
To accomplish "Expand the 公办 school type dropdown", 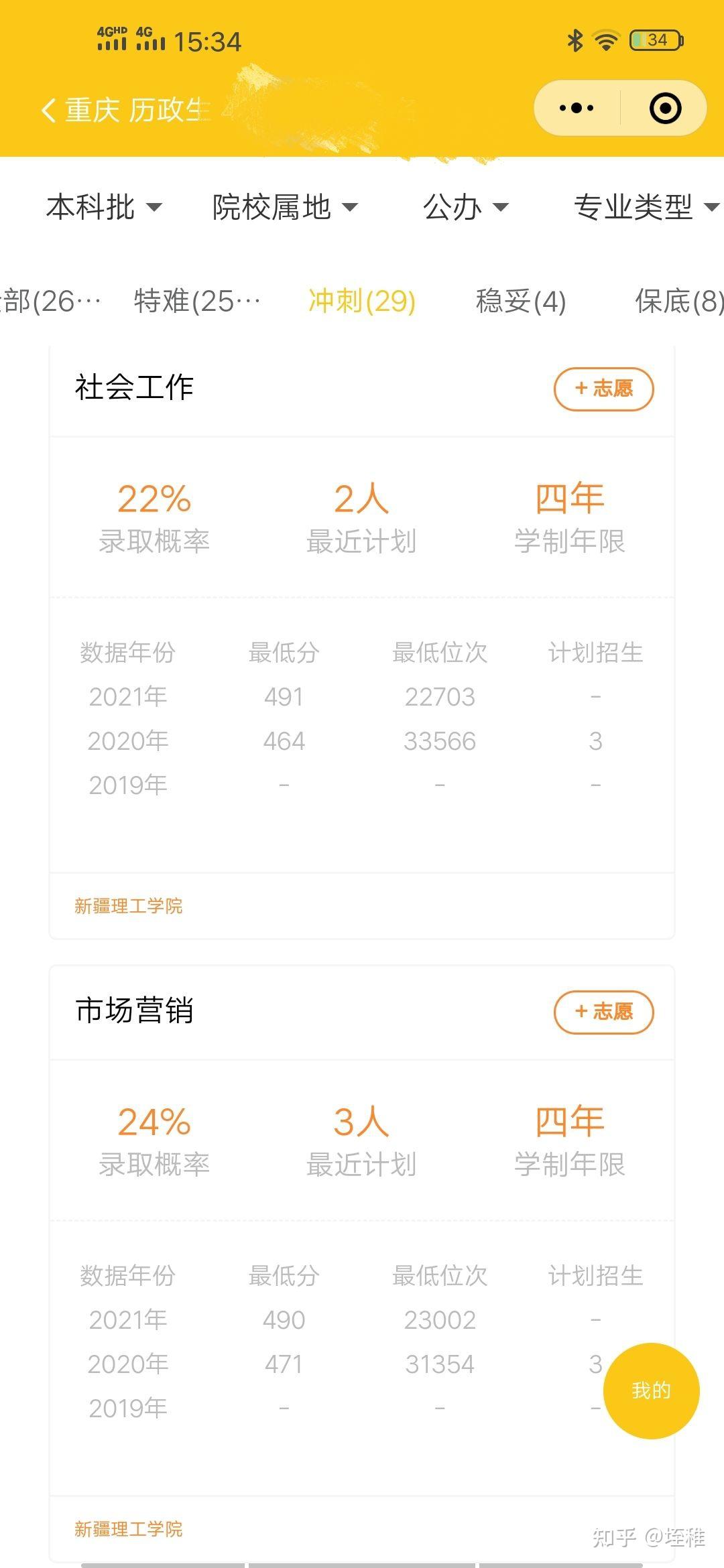I will coord(465,207).
